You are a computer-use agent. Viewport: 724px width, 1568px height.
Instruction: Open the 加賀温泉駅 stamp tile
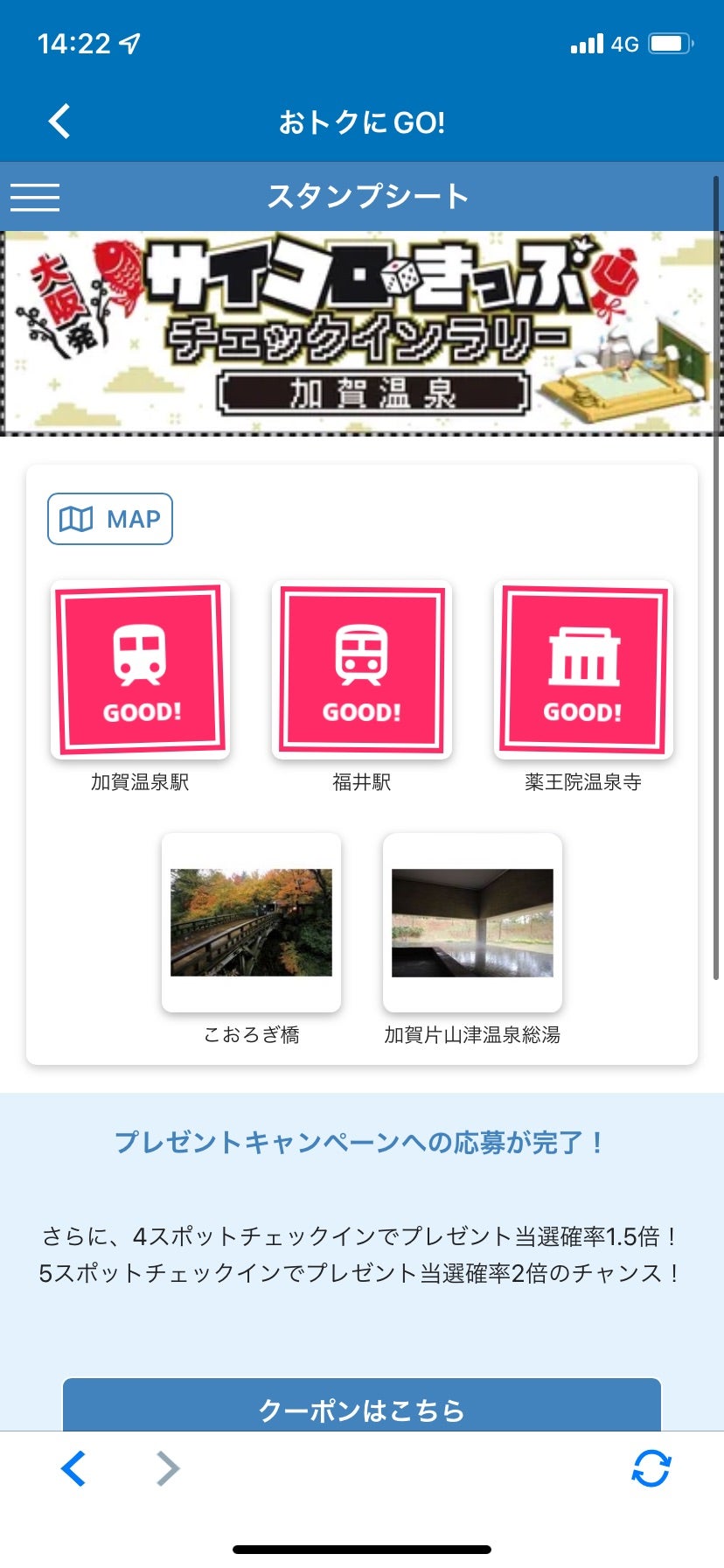[140, 669]
